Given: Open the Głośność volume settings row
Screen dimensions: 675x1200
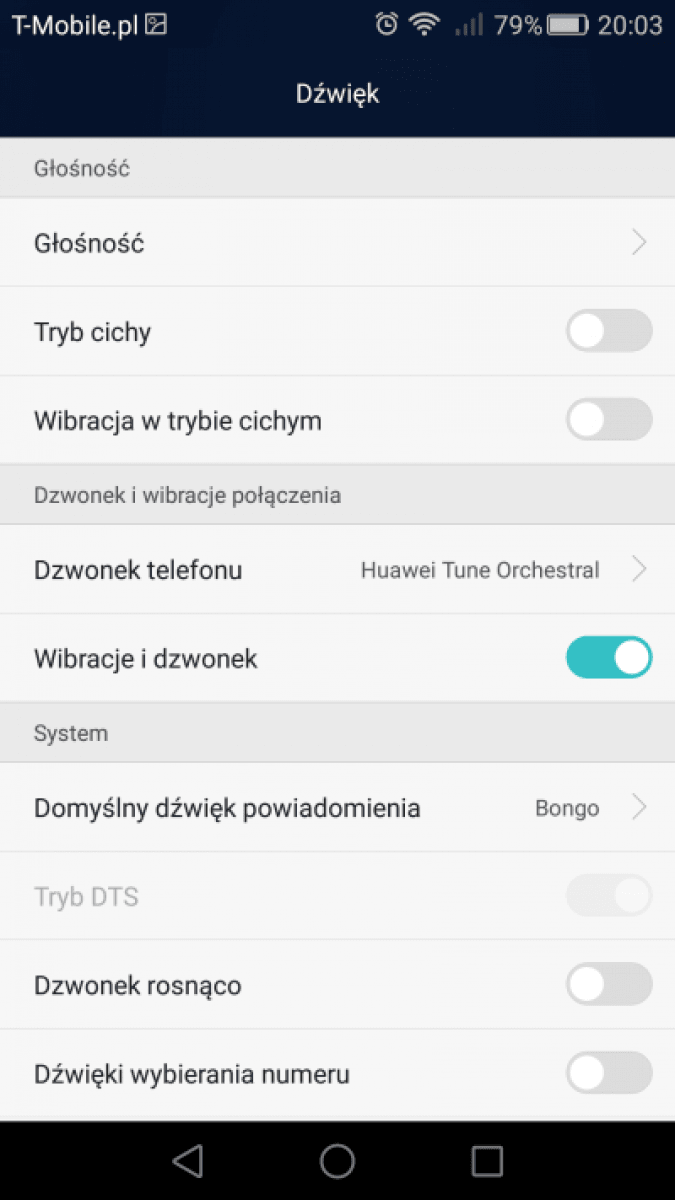Looking at the screenshot, I should coord(337,242).
